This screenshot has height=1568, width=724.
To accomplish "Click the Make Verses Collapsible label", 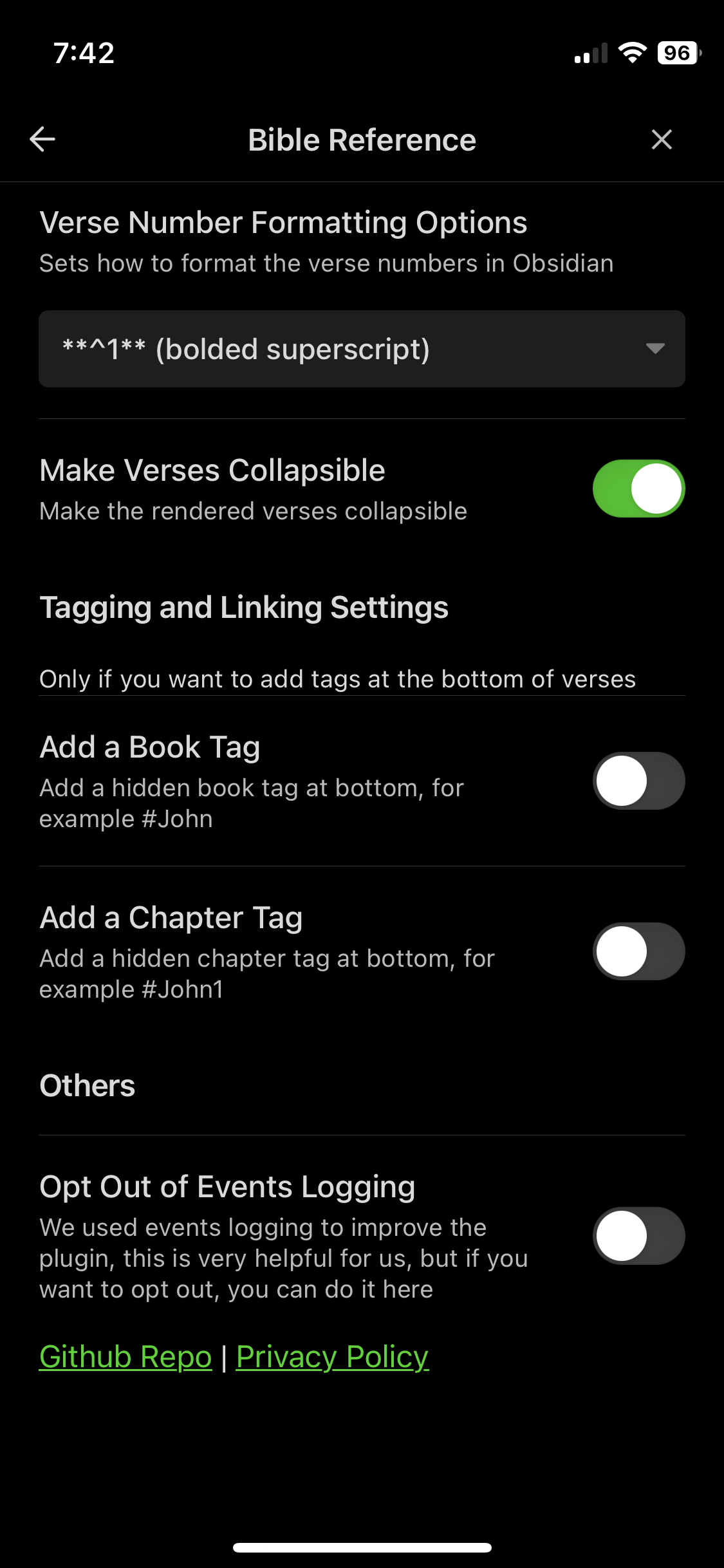I will click(x=212, y=470).
